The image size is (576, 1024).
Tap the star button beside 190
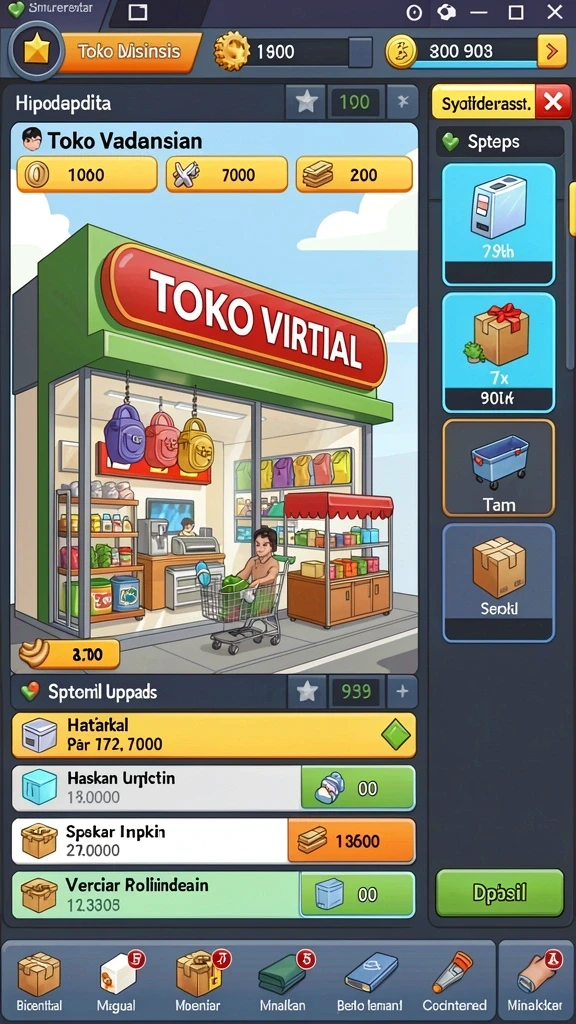[306, 102]
